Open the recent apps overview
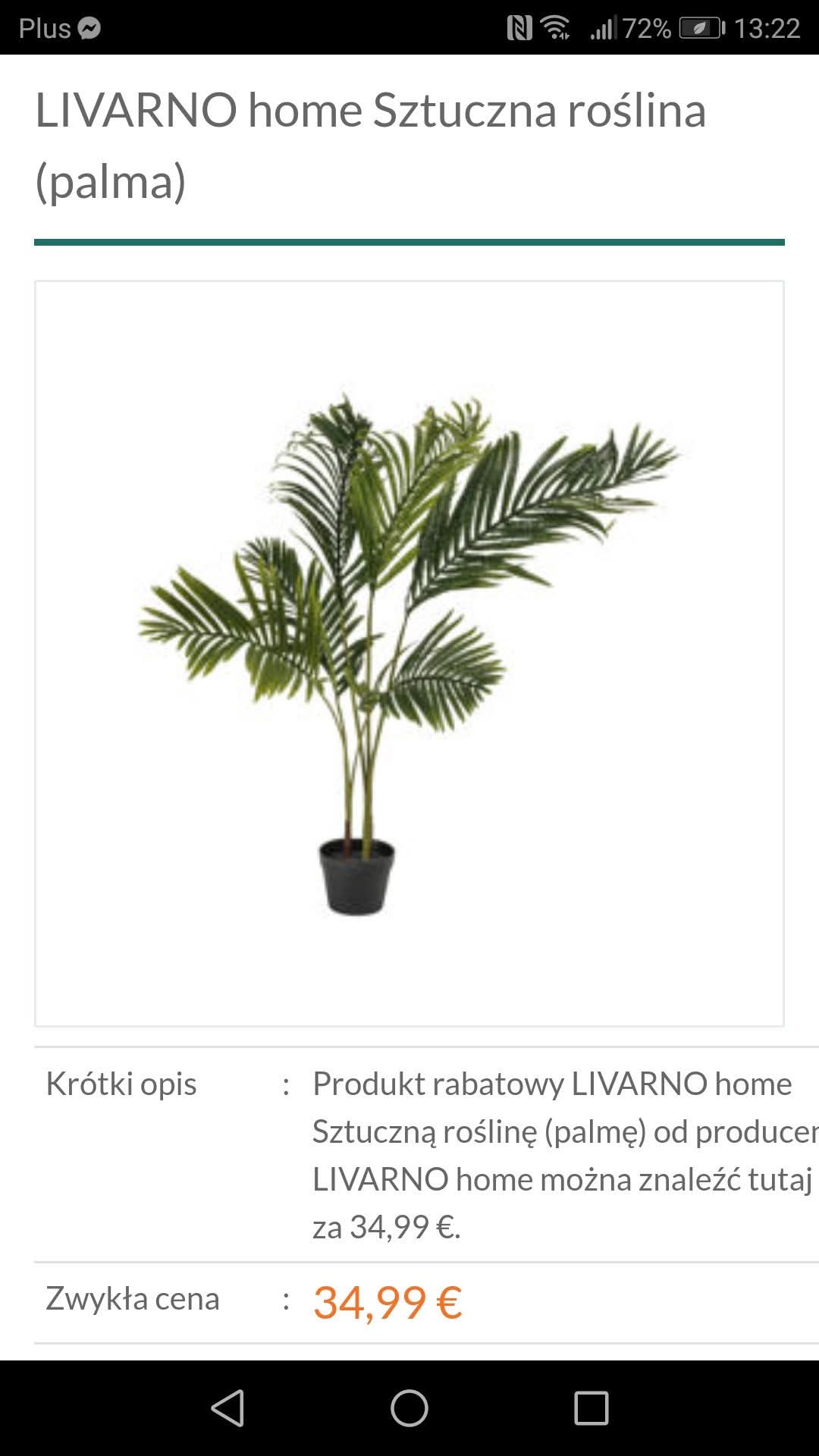Viewport: 819px width, 1456px height. (591, 1408)
